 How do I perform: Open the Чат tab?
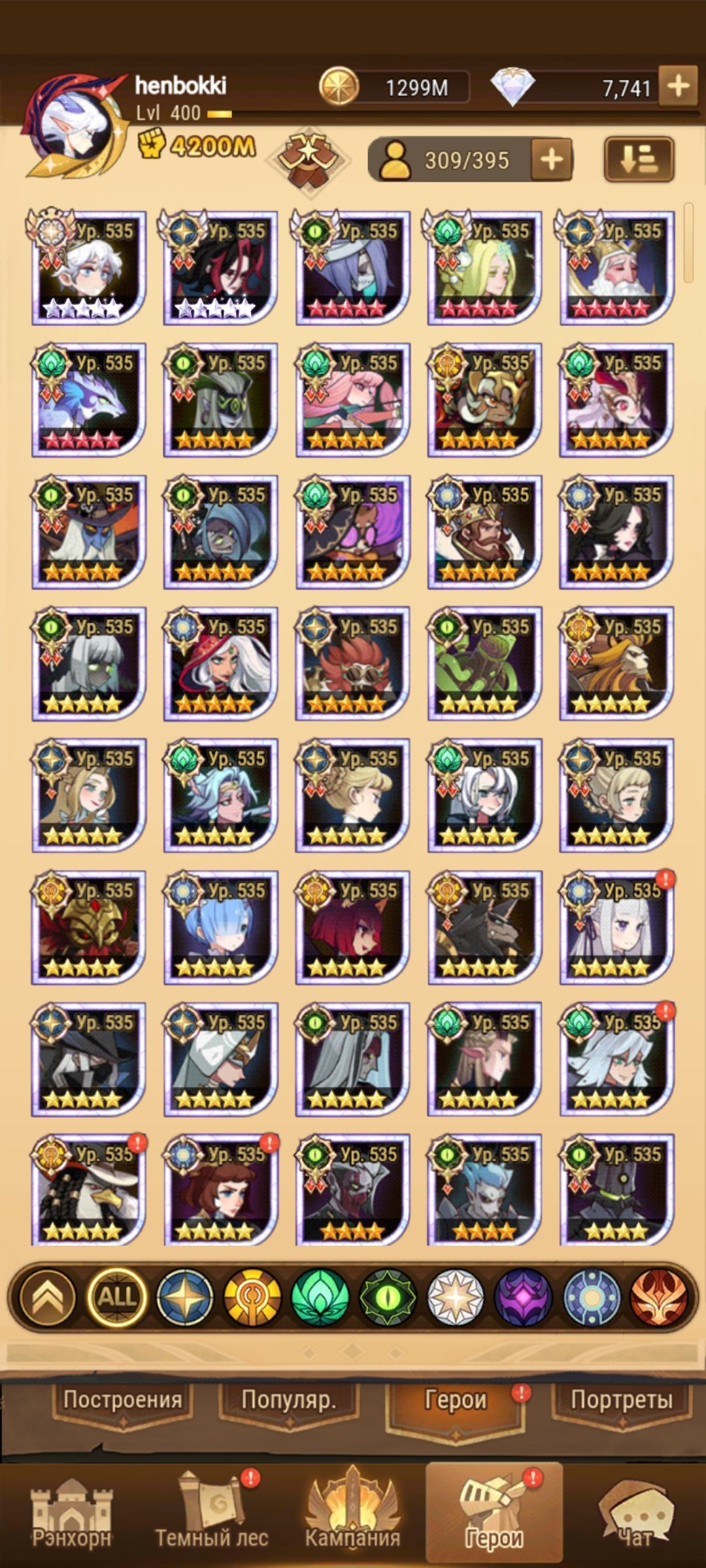coord(634,1514)
